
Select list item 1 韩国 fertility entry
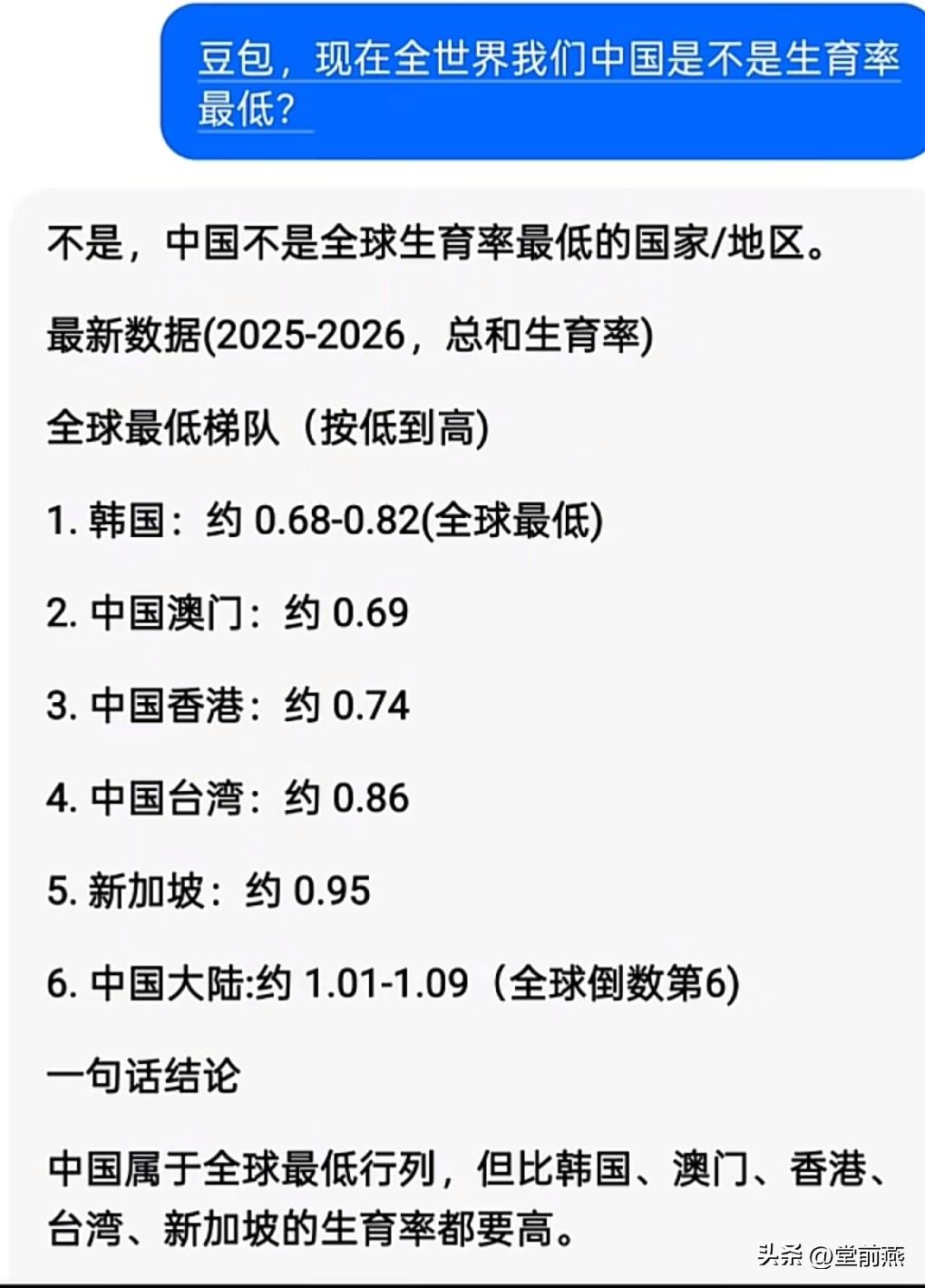[x=326, y=519]
